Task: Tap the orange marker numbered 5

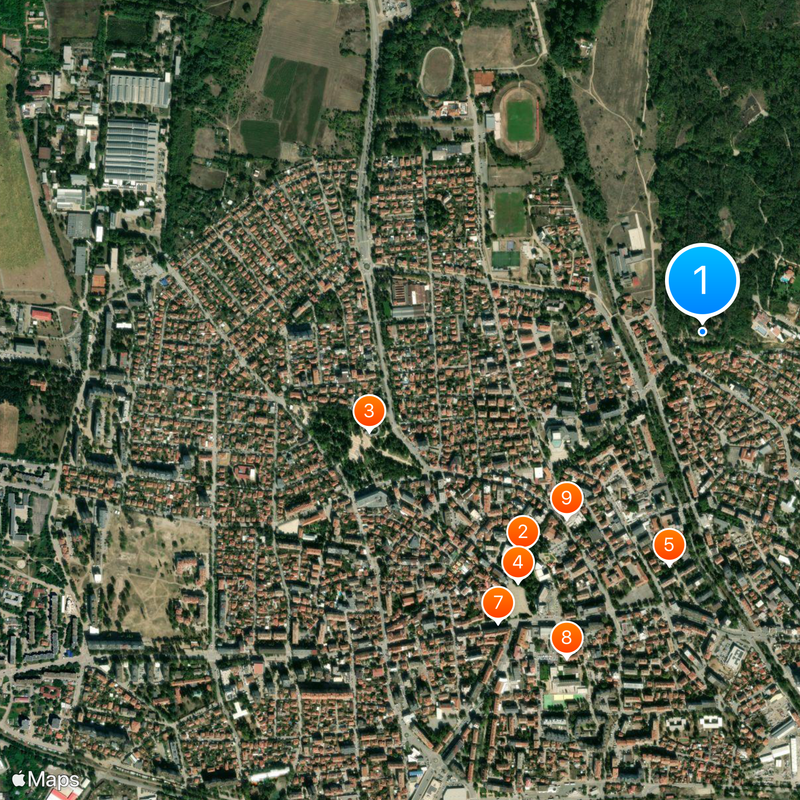Action: pos(668,545)
